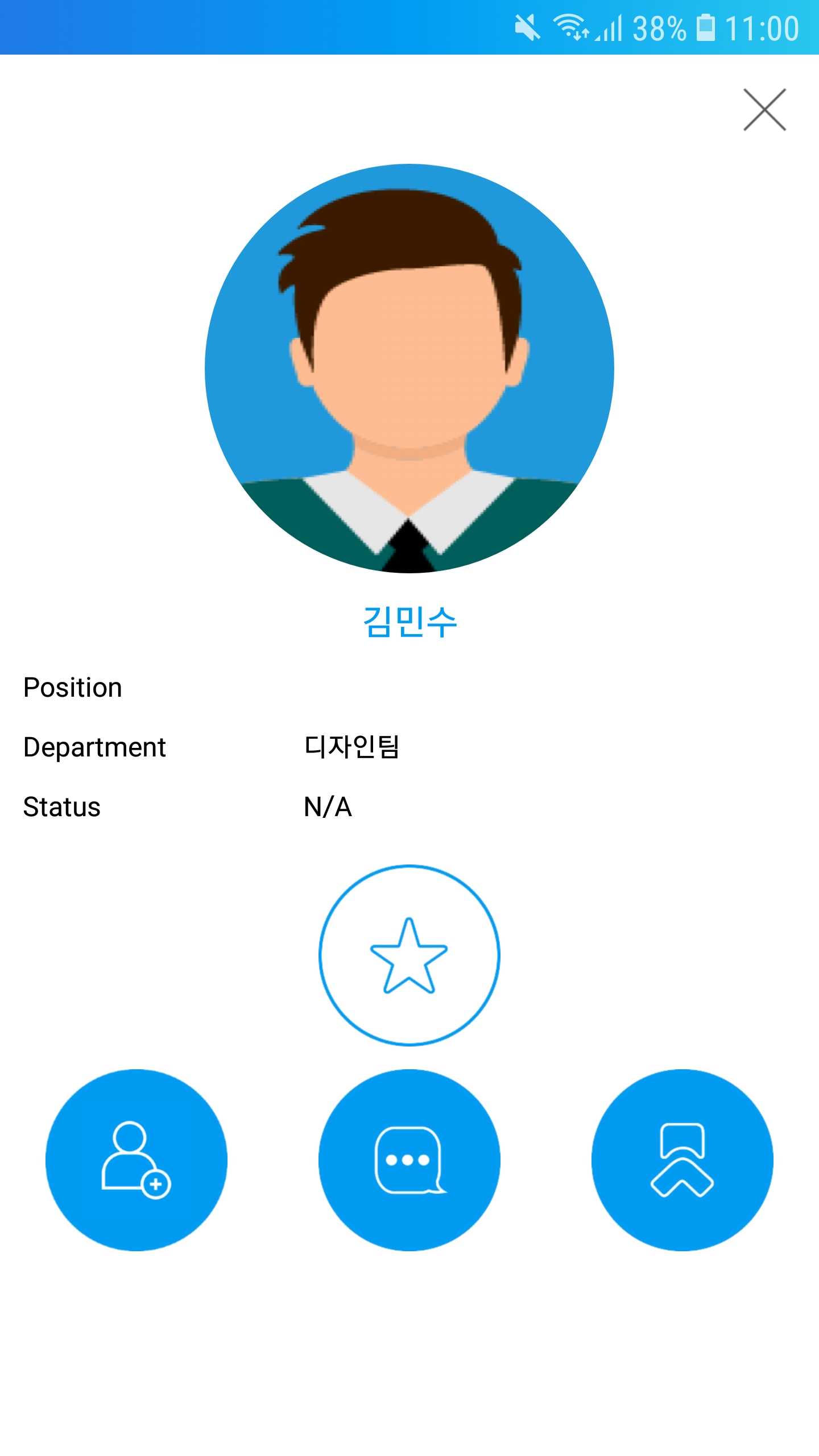The width and height of the screenshot is (819, 1456).
Task: Start a chat with 김민수
Action: (x=409, y=1160)
